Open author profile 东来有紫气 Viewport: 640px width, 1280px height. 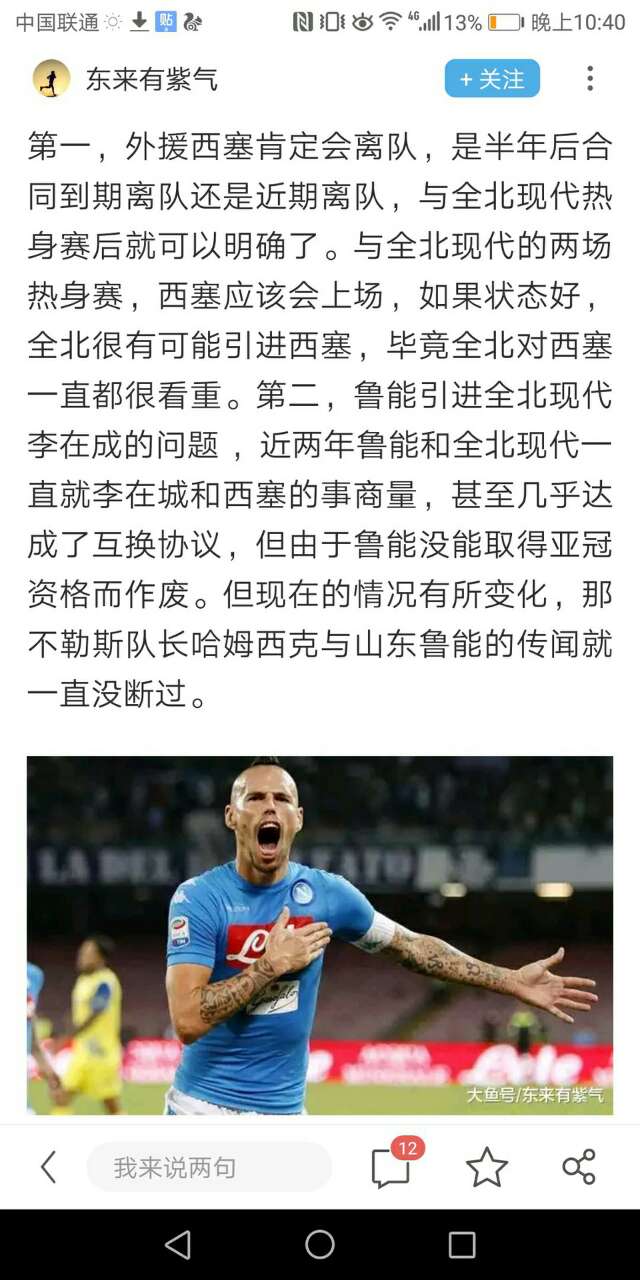click(151, 79)
